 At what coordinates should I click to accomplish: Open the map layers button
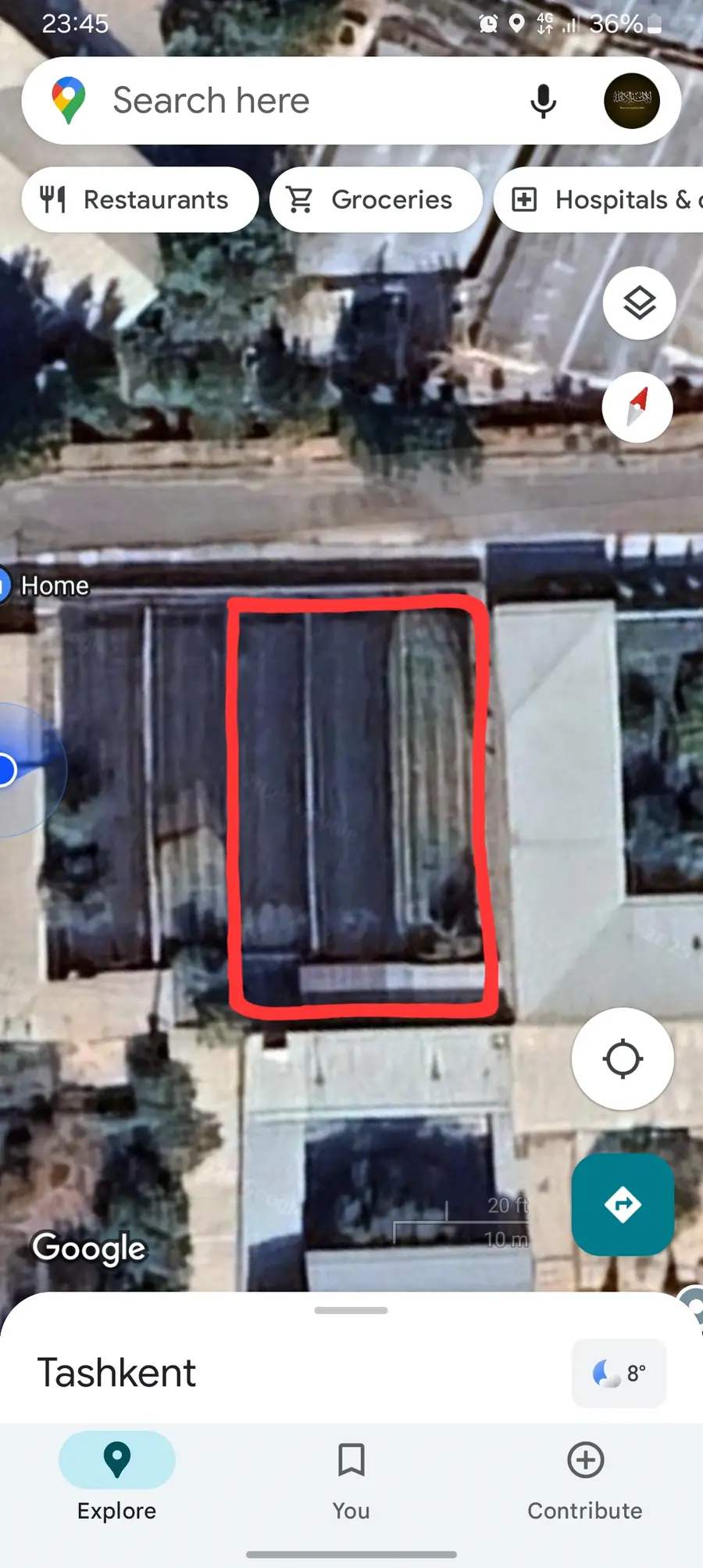click(x=639, y=303)
